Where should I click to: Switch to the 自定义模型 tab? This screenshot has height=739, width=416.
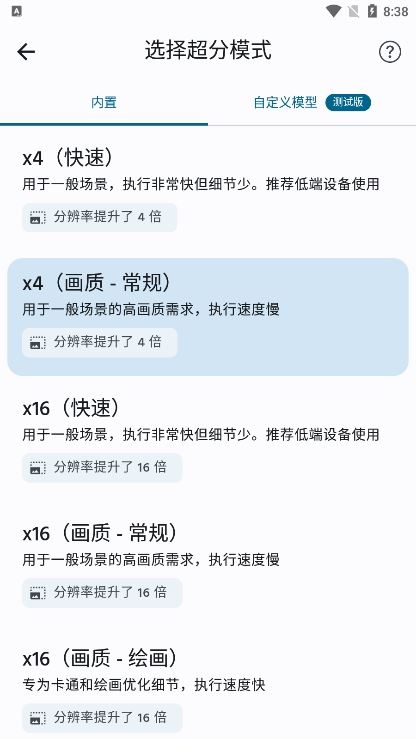[312, 103]
